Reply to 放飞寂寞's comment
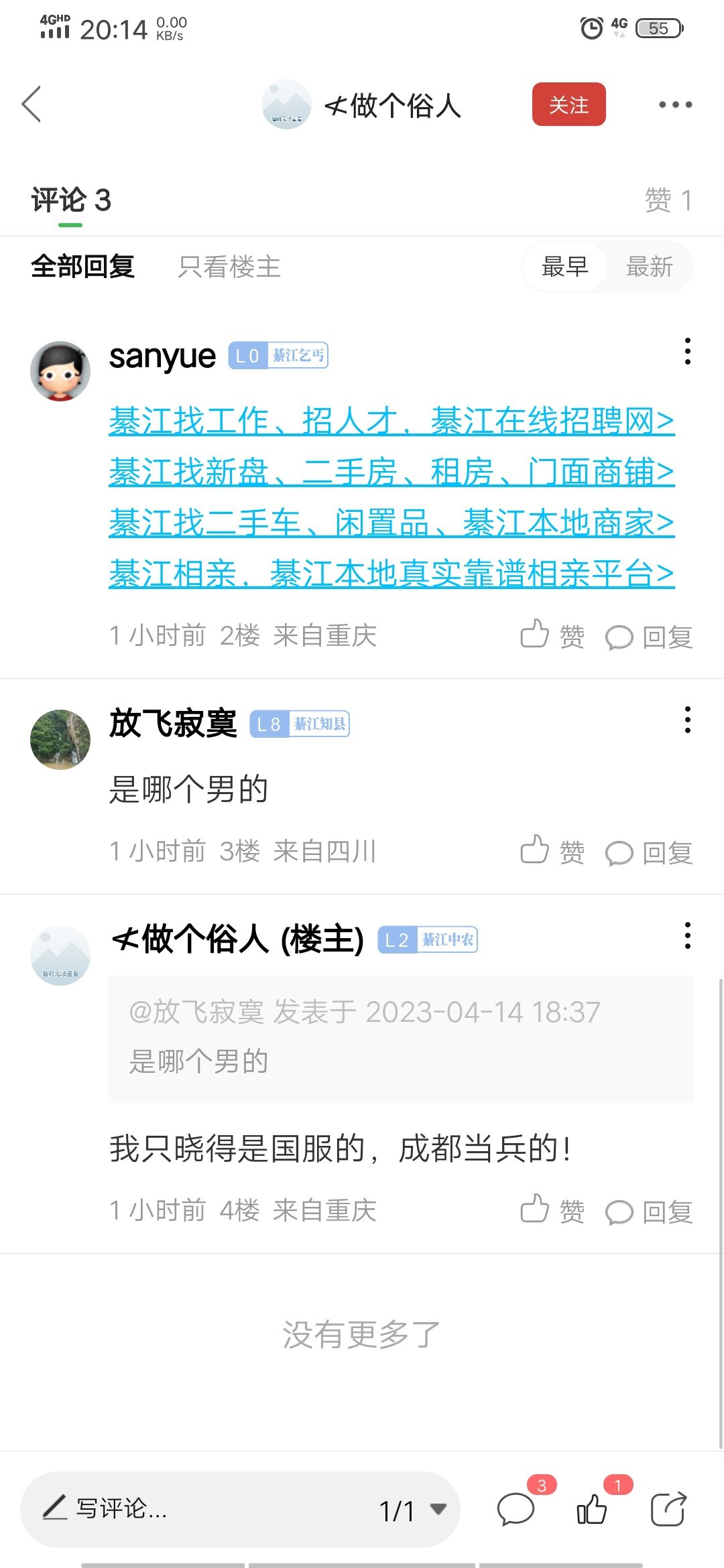Screen dimensions: 724x1568 pos(649,852)
